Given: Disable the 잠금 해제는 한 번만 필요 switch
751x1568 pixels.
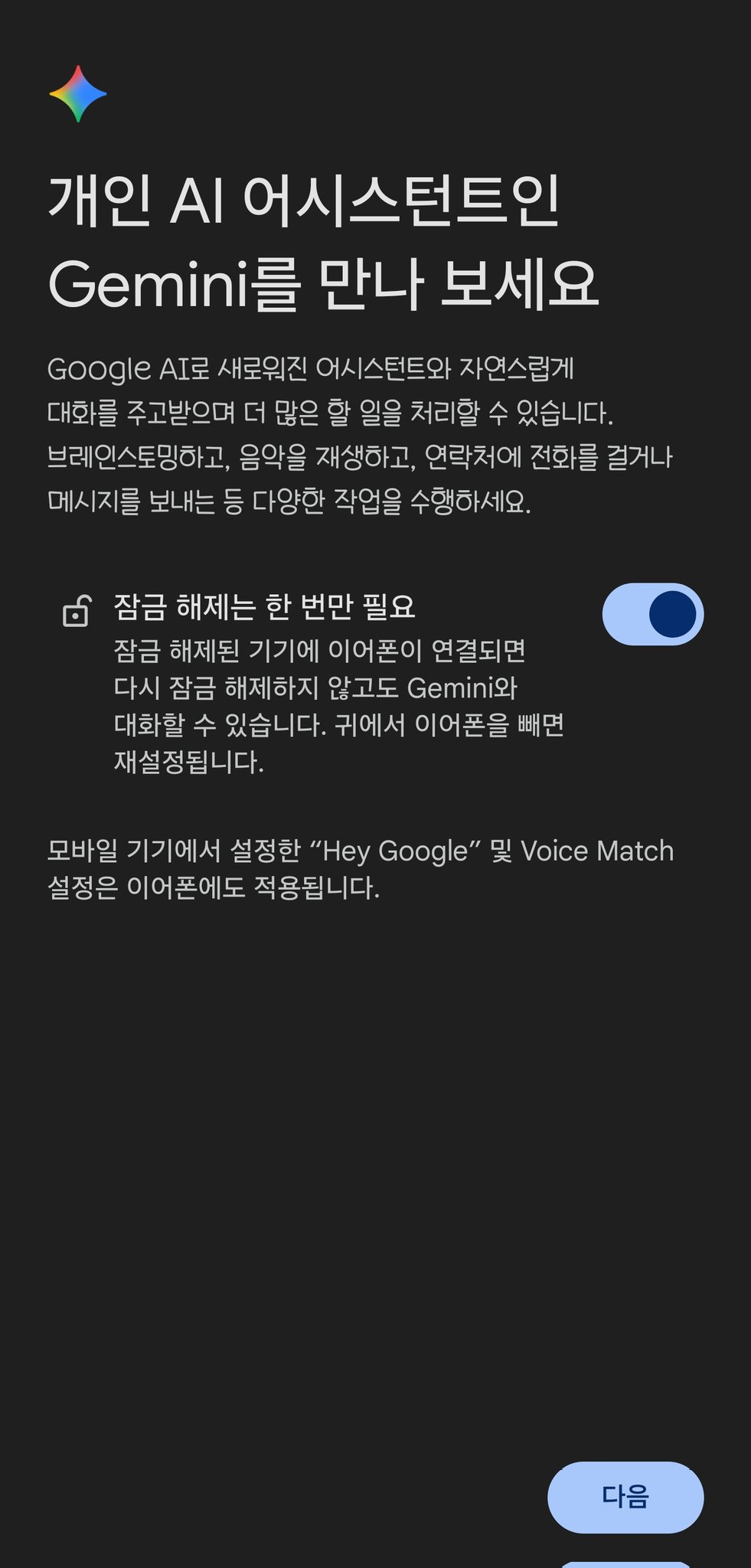Looking at the screenshot, I should click(652, 614).
